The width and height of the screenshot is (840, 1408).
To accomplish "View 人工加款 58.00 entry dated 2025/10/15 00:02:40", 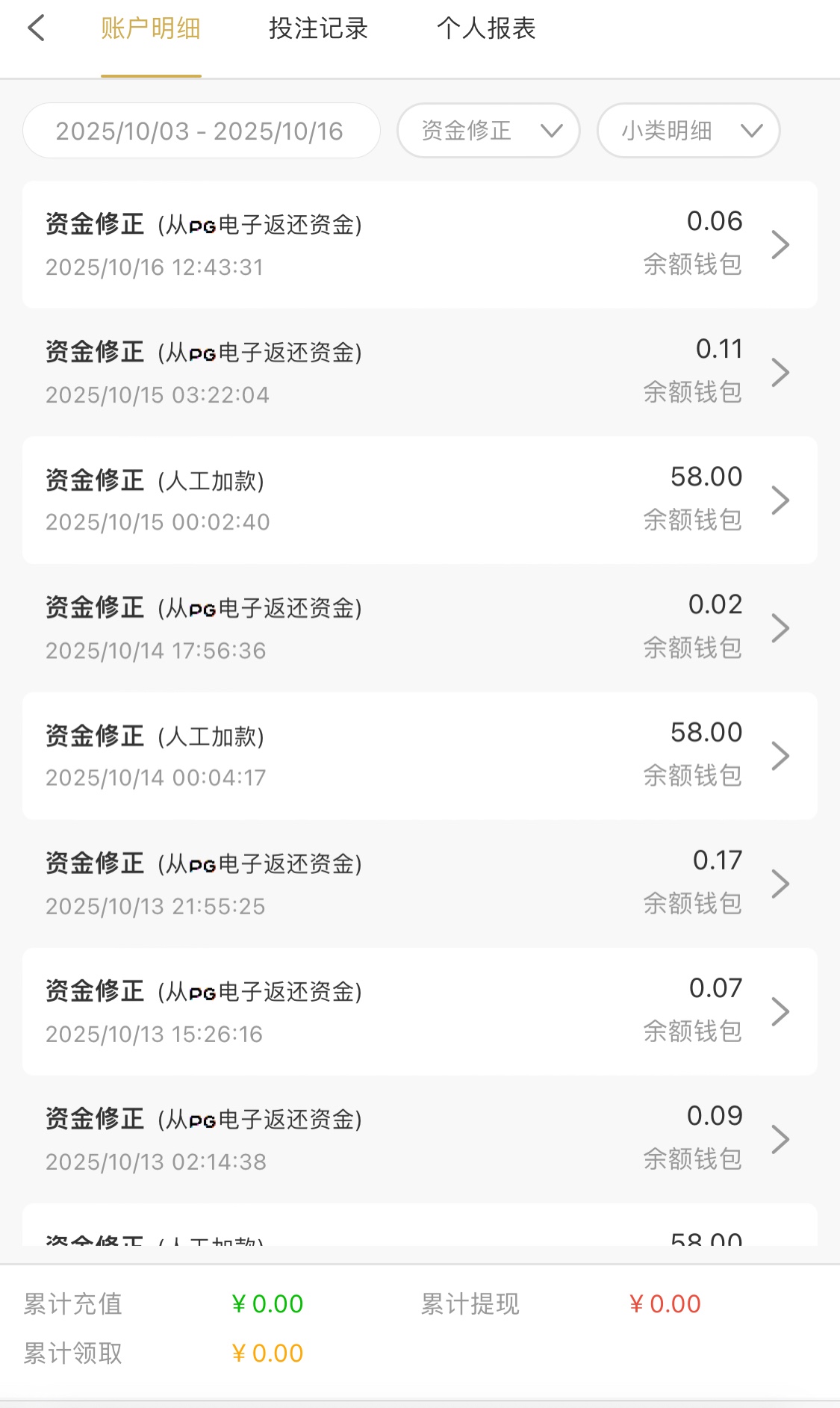I will coord(420,500).
